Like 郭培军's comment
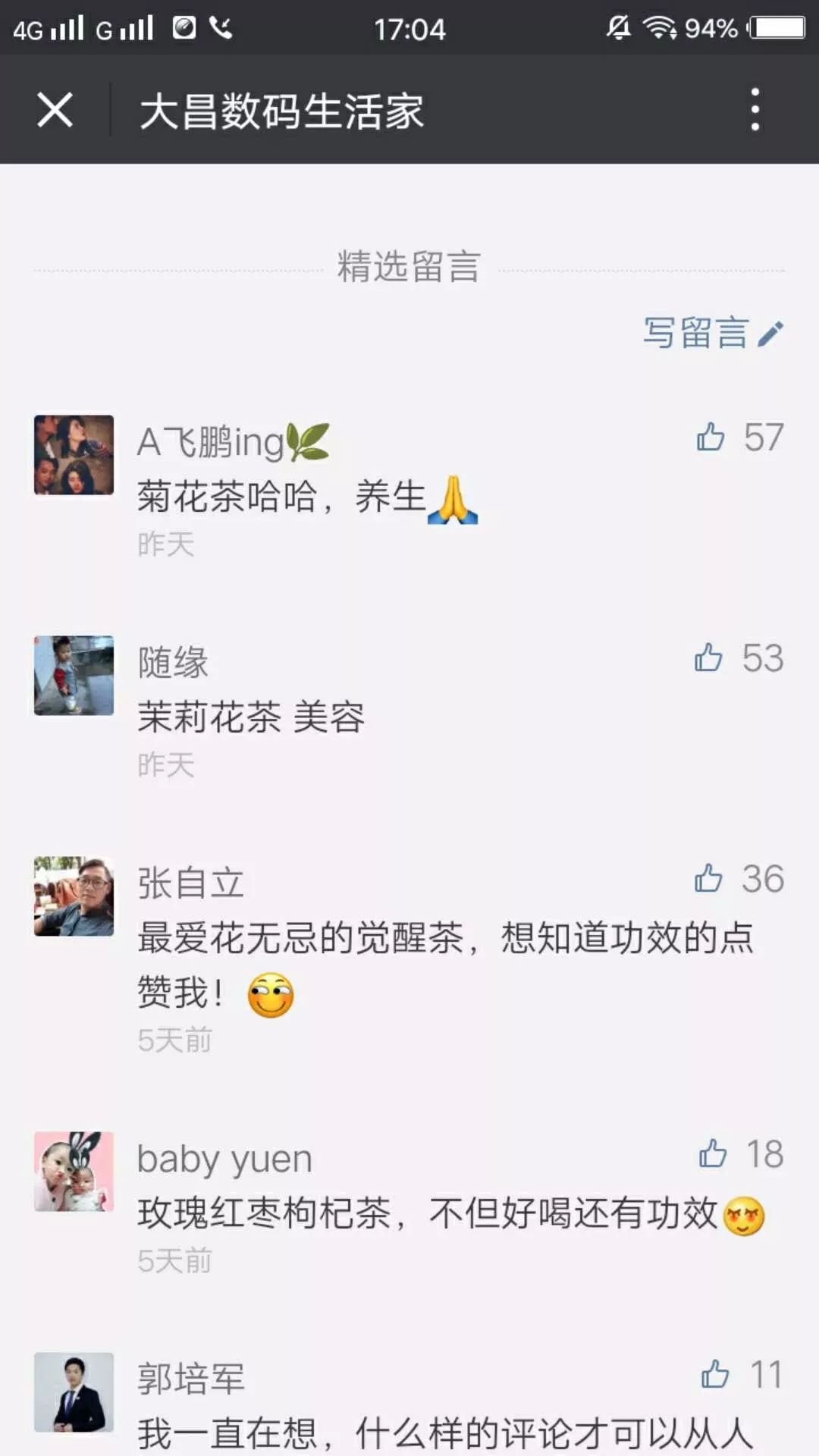819x1456 pixels. [x=714, y=1374]
